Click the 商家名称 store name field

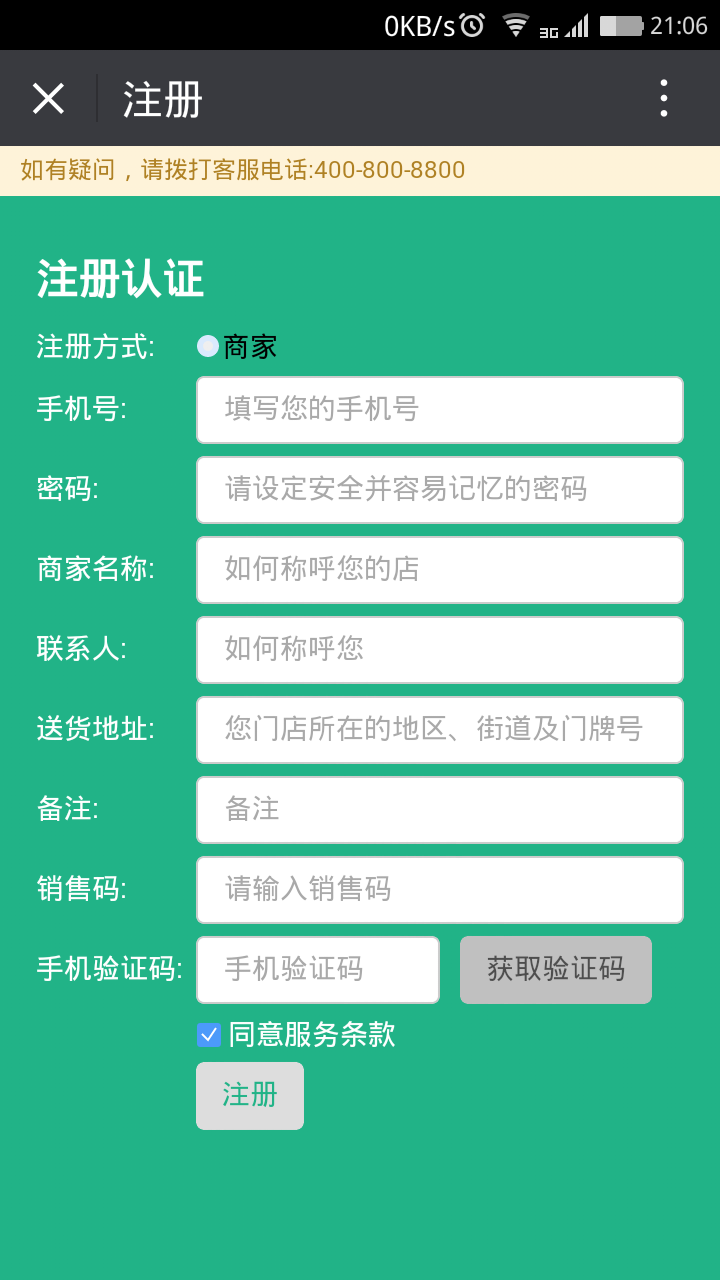(x=439, y=570)
